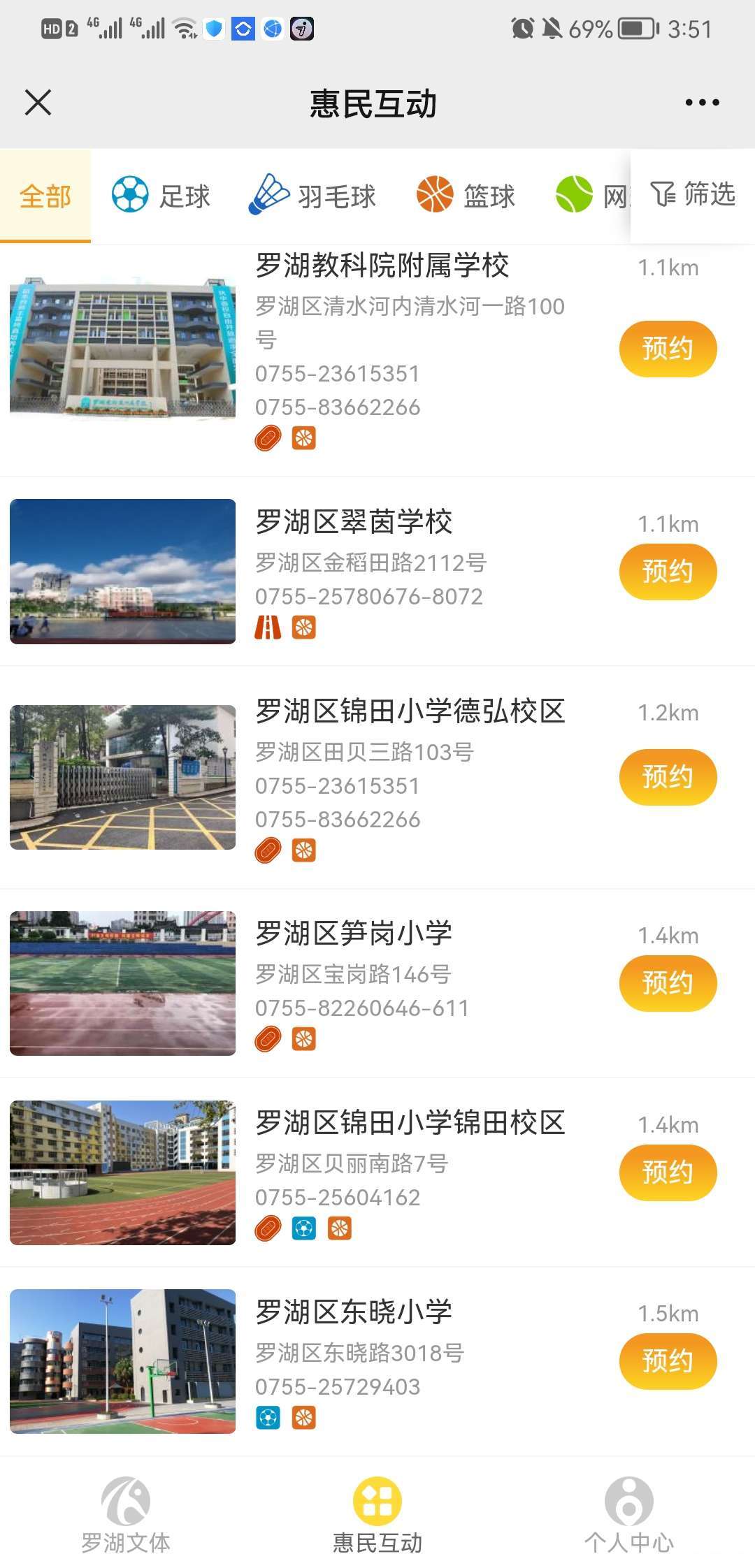
Task: Tap 预约 for 罗湖区笋岗小学
Action: (668, 983)
